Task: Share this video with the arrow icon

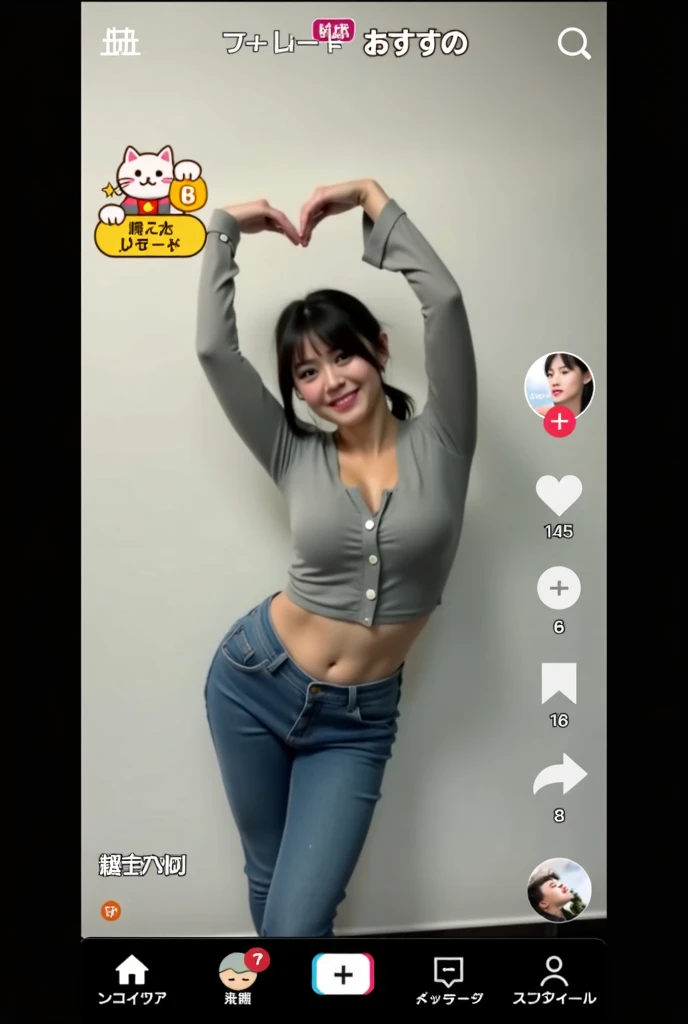Action: click(x=559, y=776)
